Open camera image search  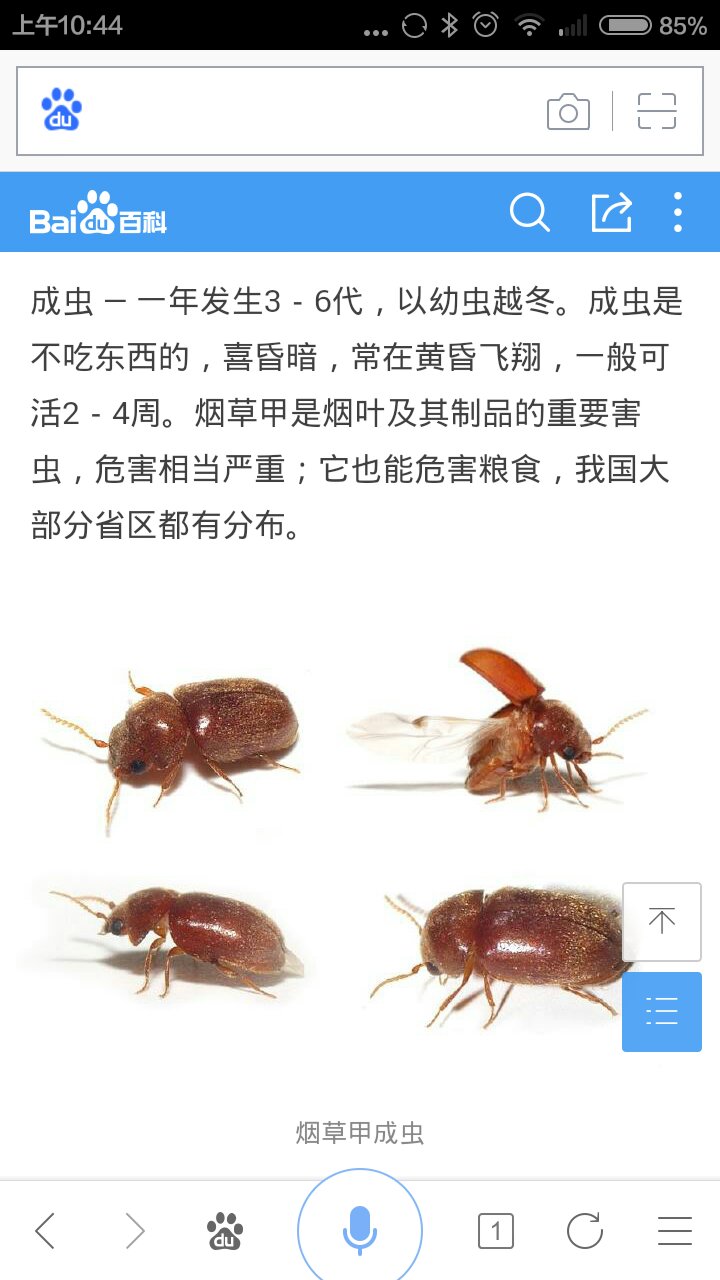[x=568, y=111]
